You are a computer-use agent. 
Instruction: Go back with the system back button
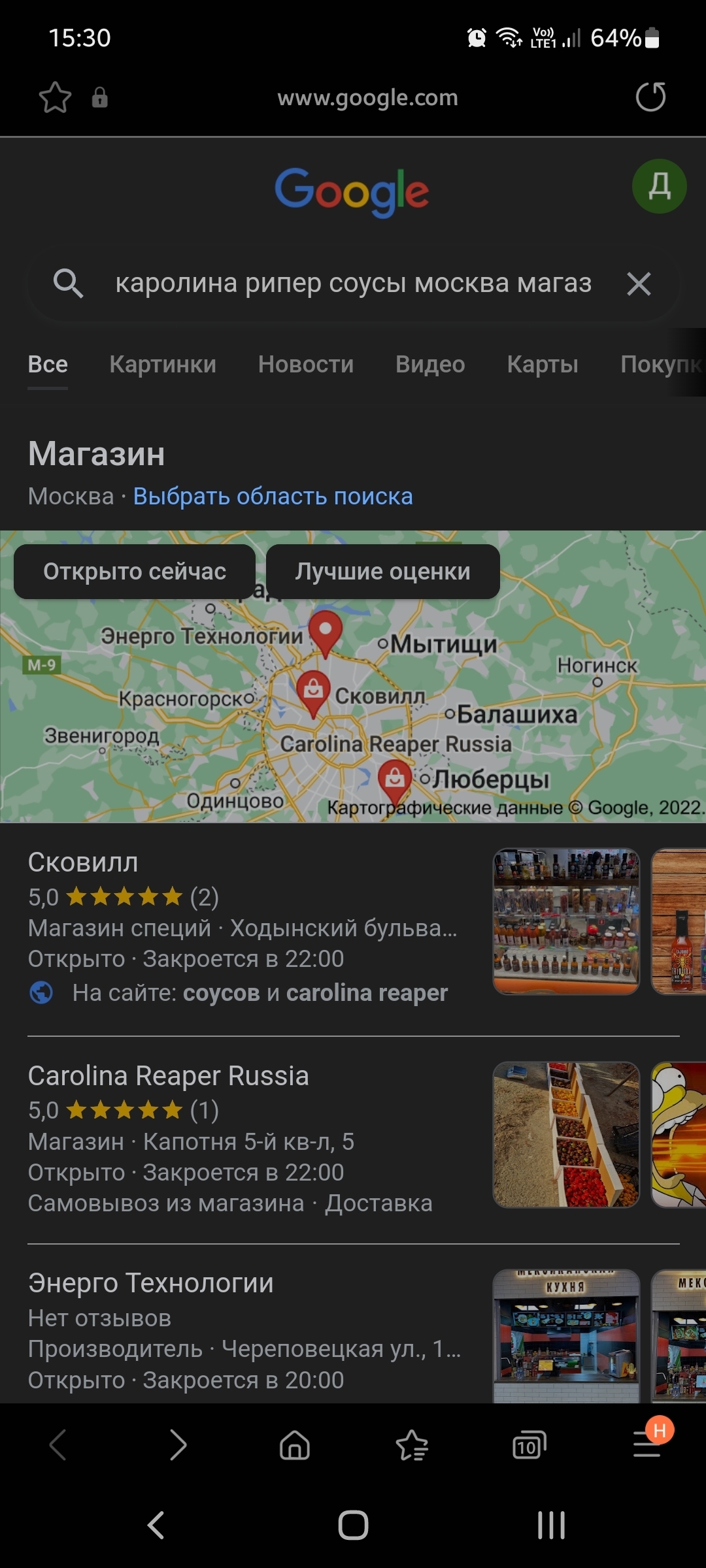[156, 1526]
